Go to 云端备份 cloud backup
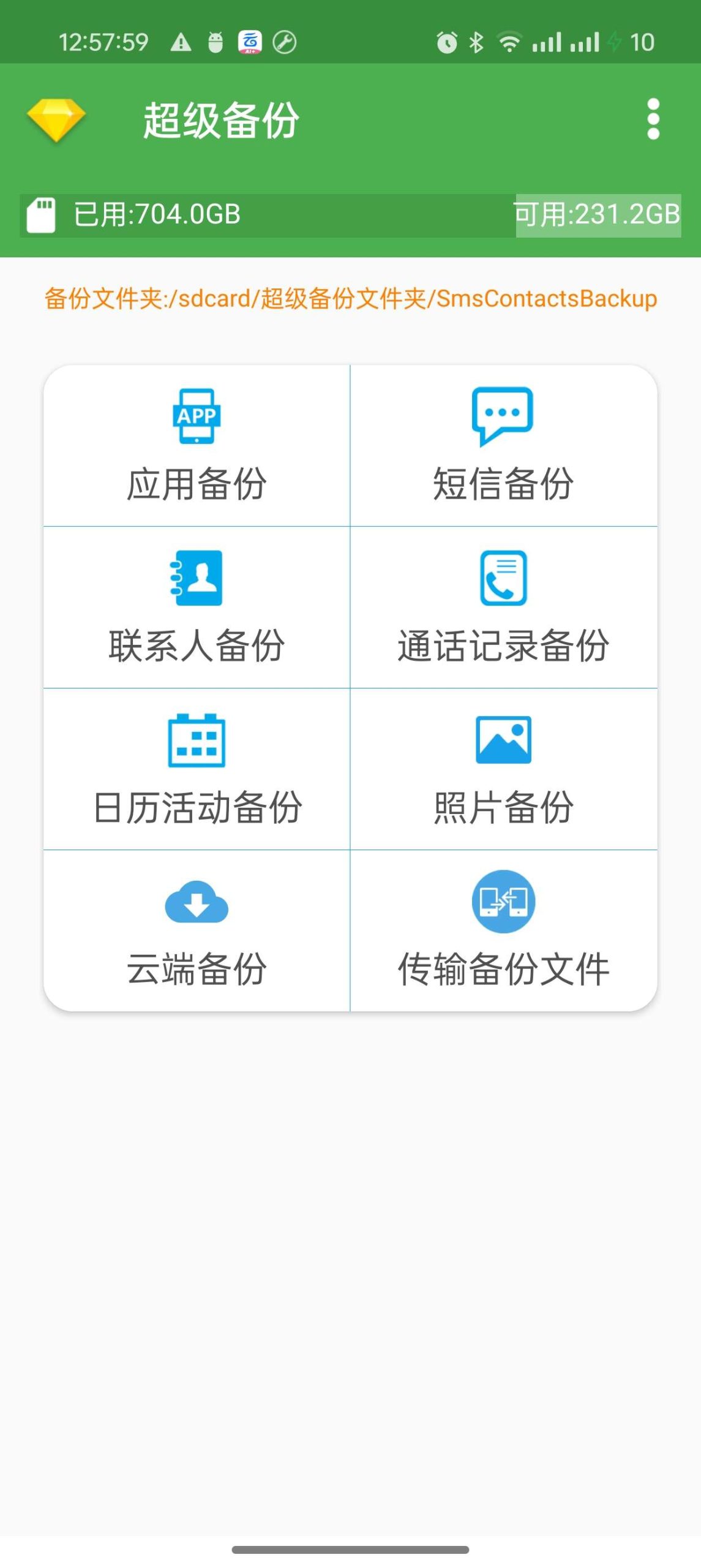Image resolution: width=701 pixels, height=1568 pixels. point(197,930)
